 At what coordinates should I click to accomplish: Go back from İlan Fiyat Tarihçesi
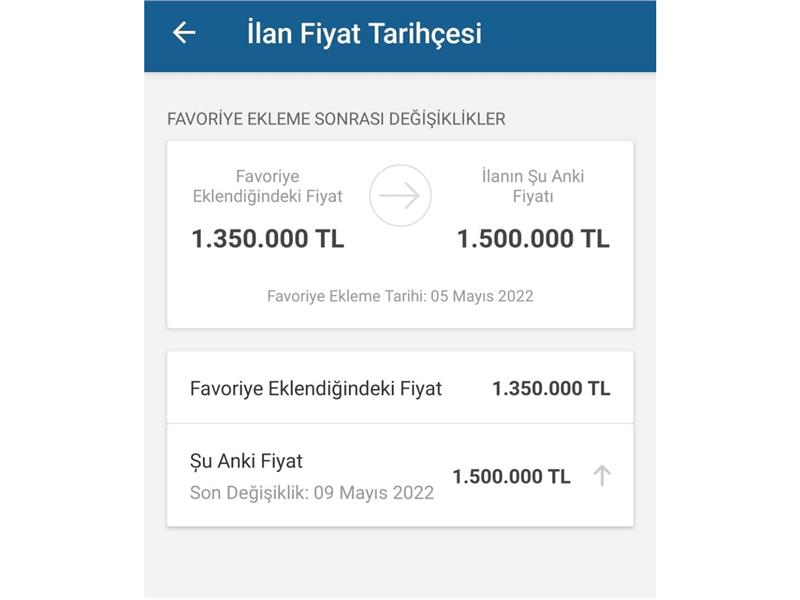[184, 33]
